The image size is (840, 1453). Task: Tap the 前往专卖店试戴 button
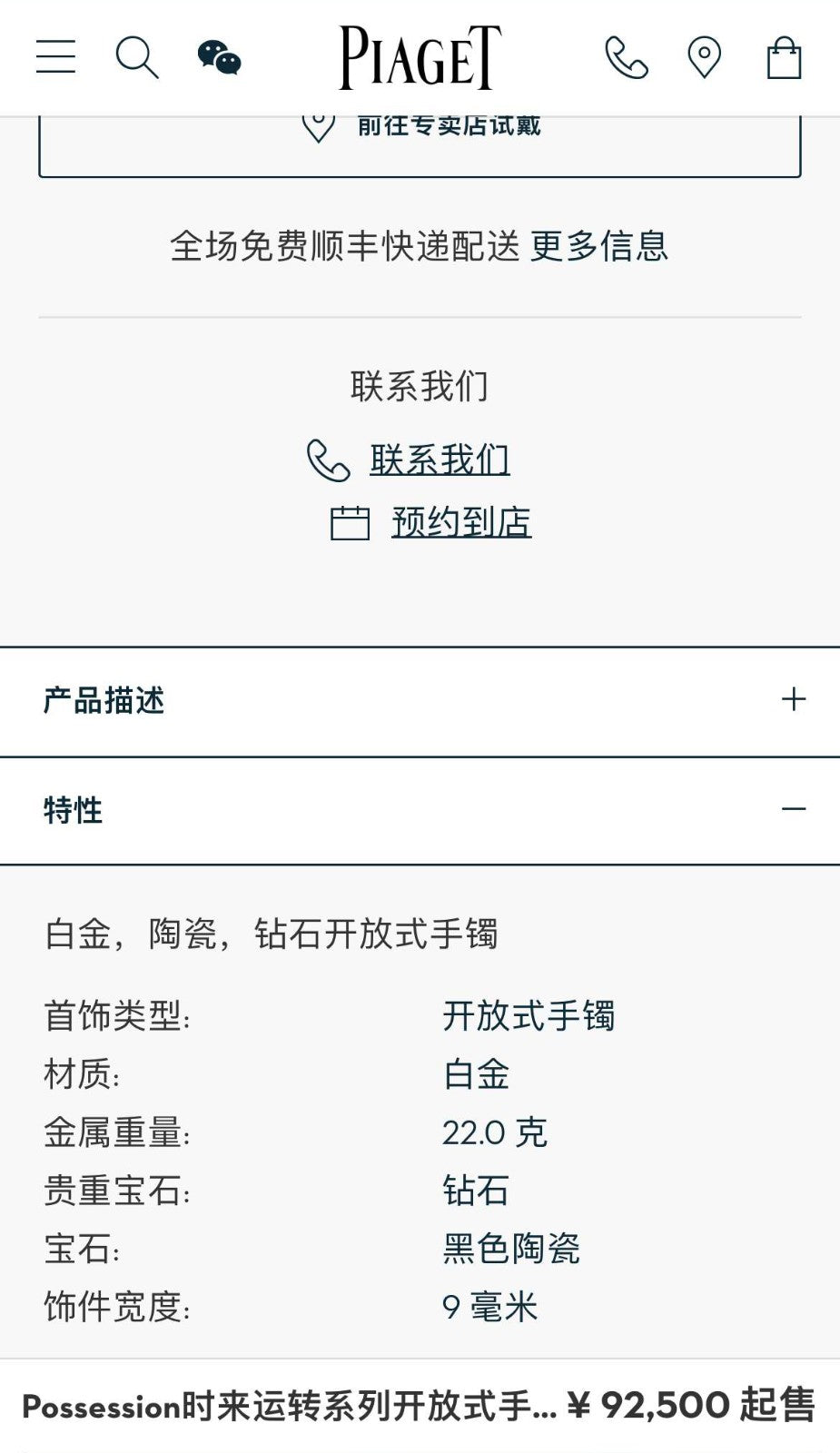click(x=420, y=136)
